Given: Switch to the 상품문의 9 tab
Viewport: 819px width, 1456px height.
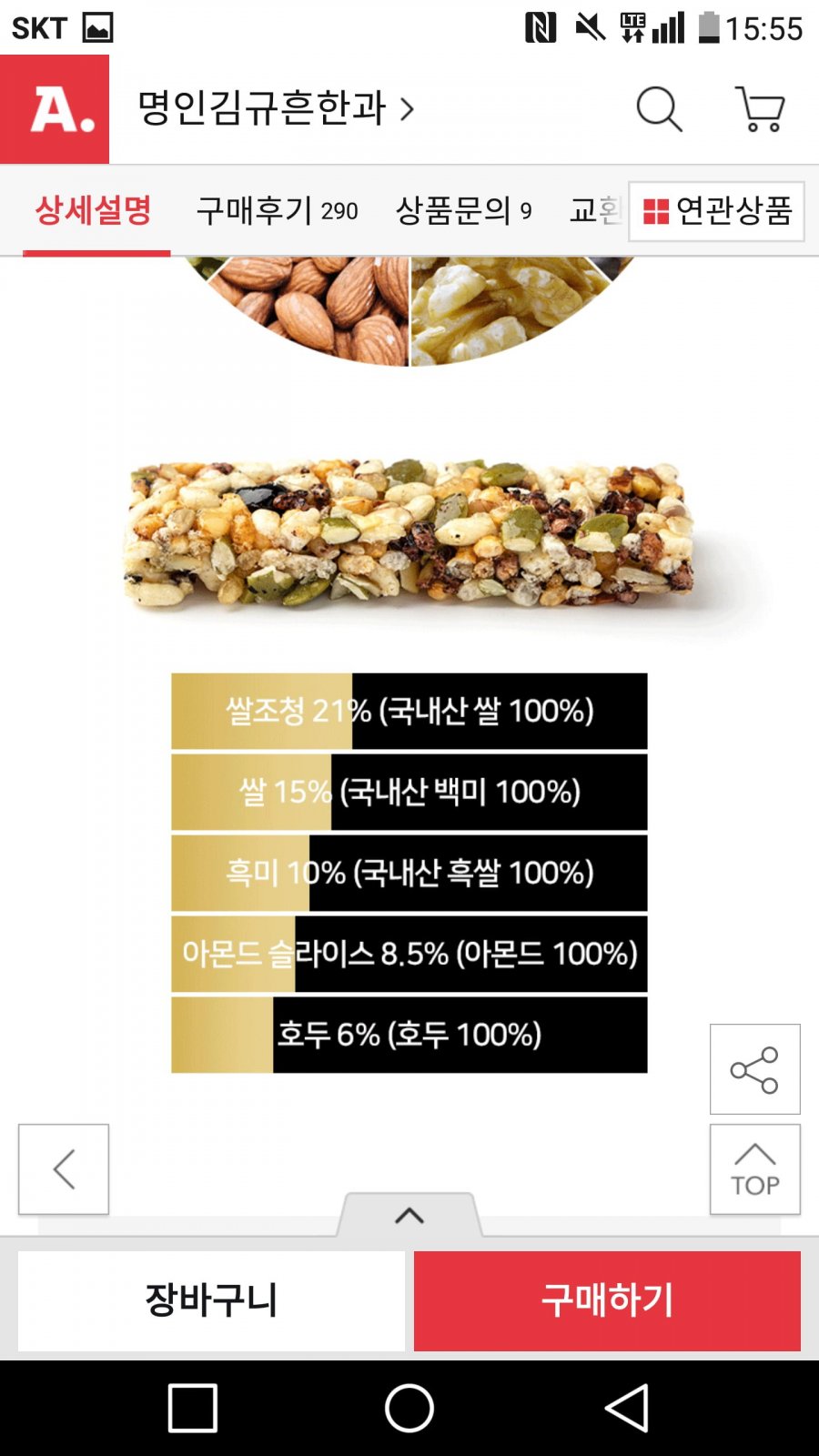Looking at the screenshot, I should pos(463,211).
